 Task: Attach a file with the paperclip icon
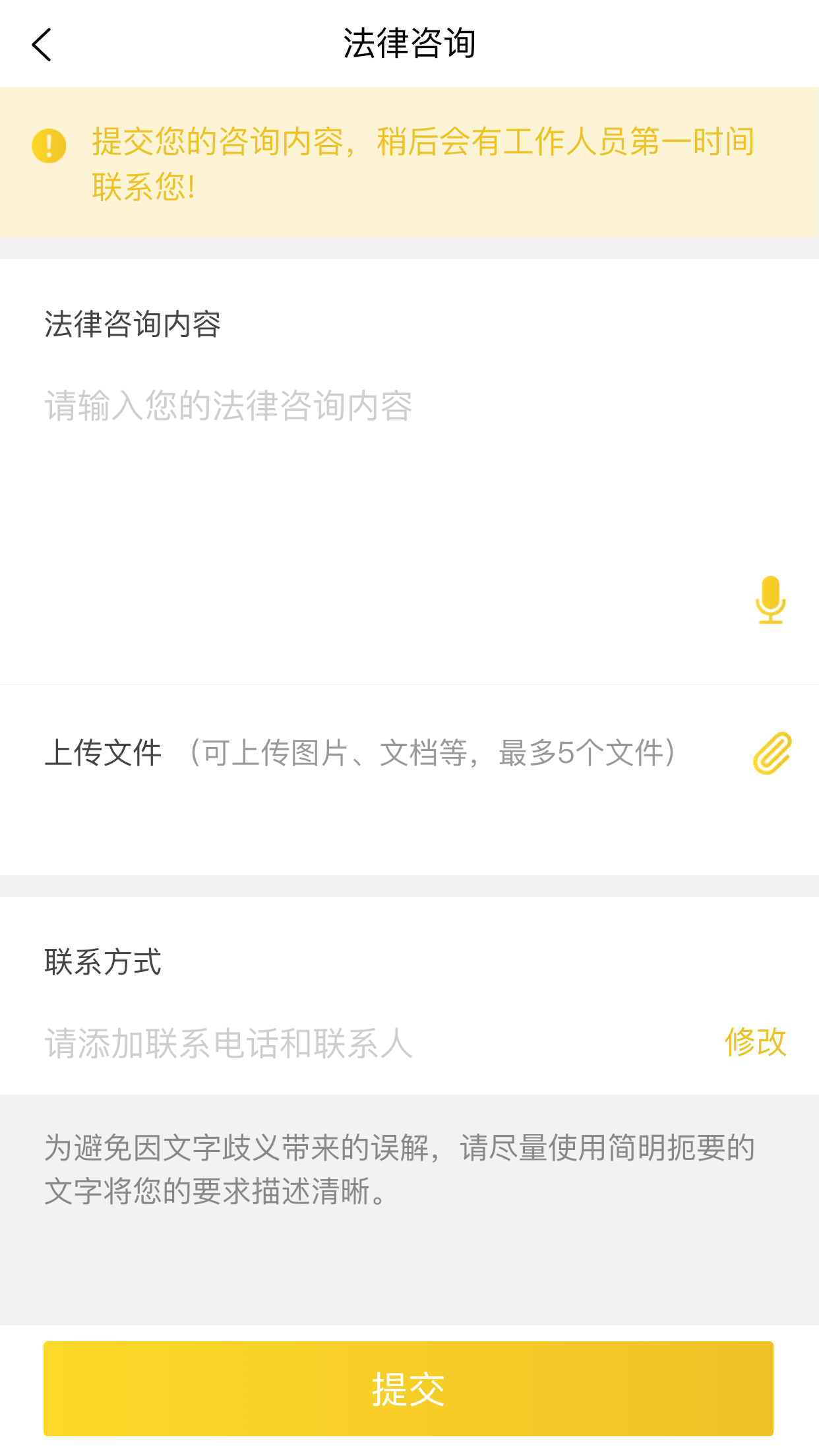772,753
